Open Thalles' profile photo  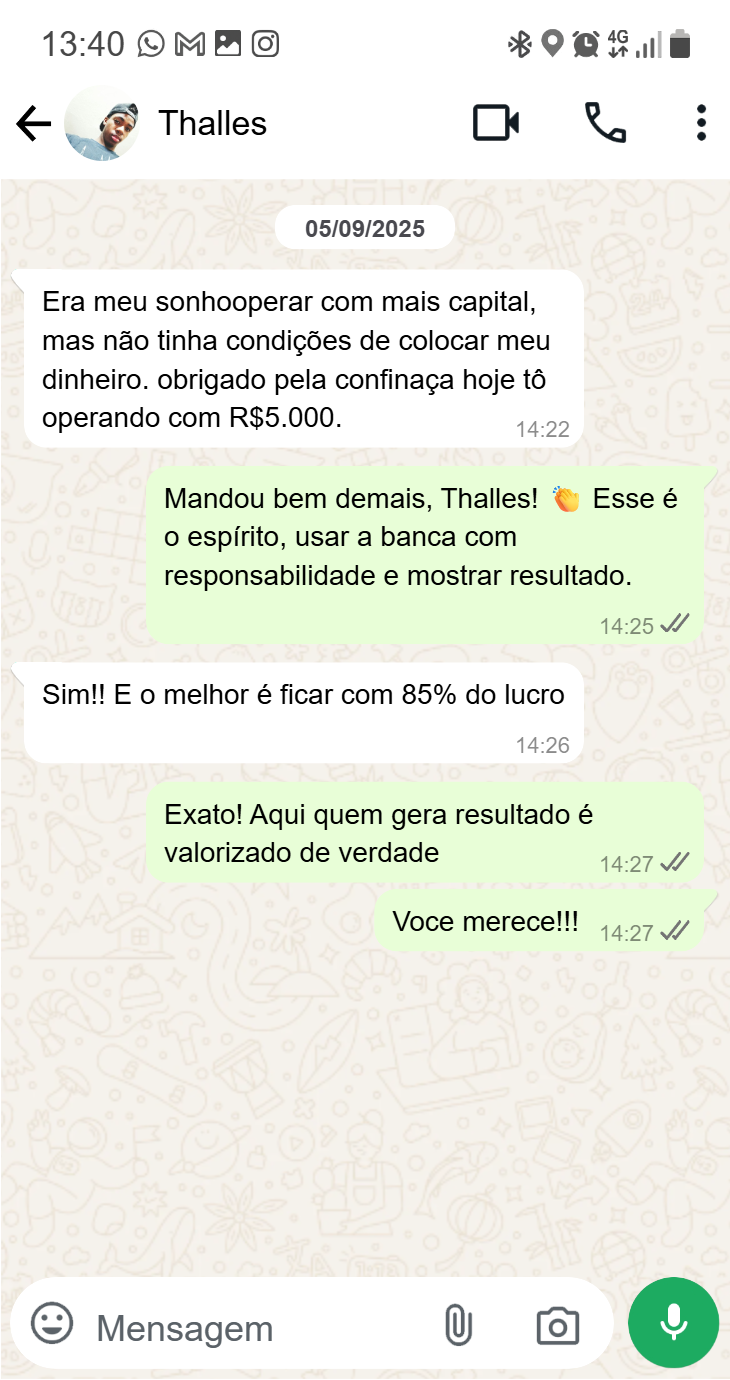pos(101,124)
